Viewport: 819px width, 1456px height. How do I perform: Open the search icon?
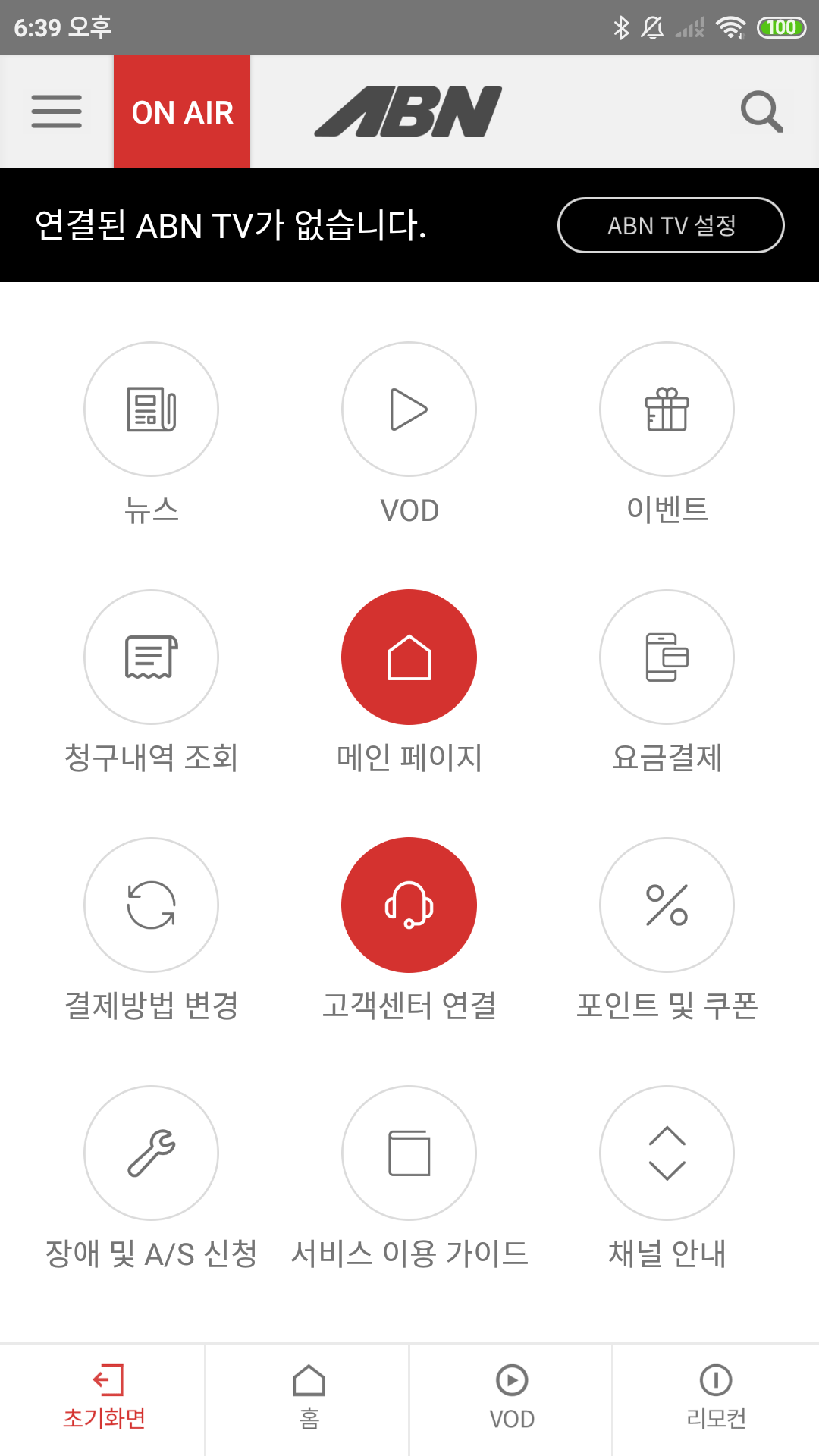coord(761,111)
